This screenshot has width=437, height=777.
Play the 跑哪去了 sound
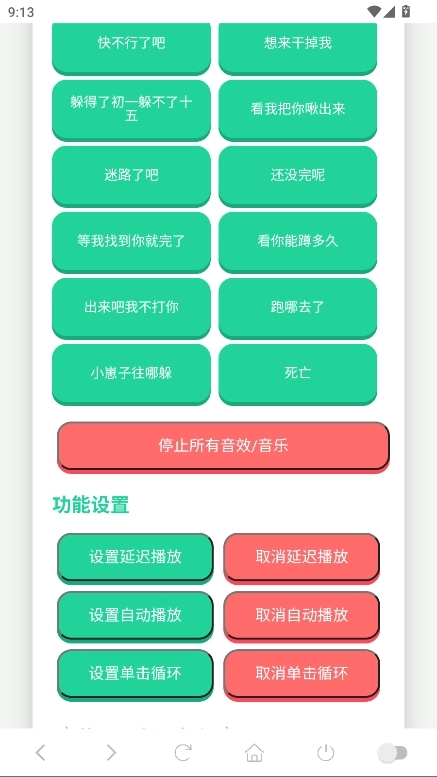298,308
